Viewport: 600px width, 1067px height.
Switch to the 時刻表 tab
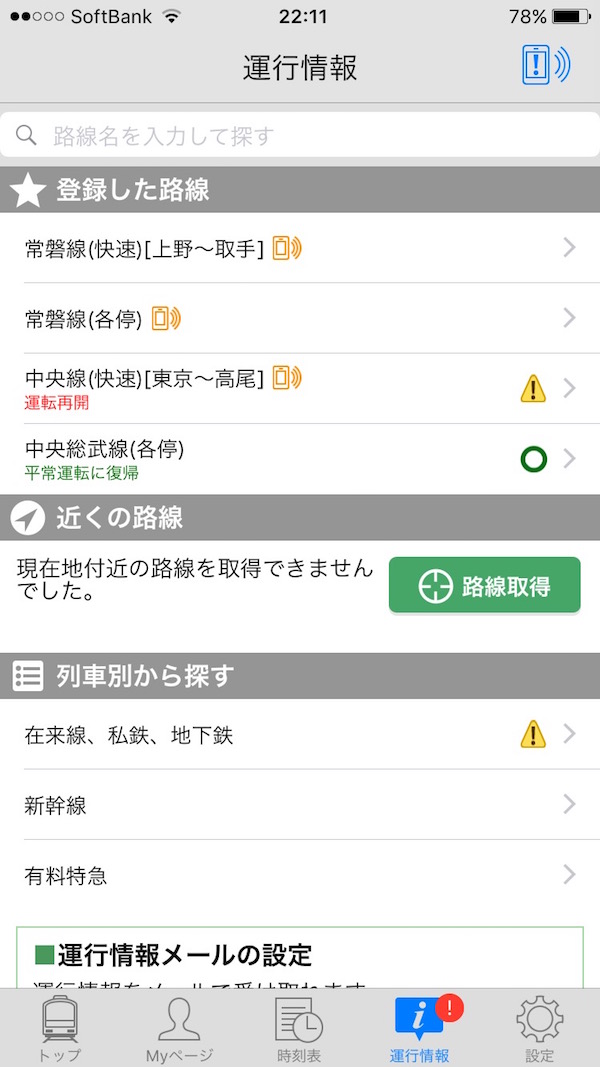click(299, 1028)
